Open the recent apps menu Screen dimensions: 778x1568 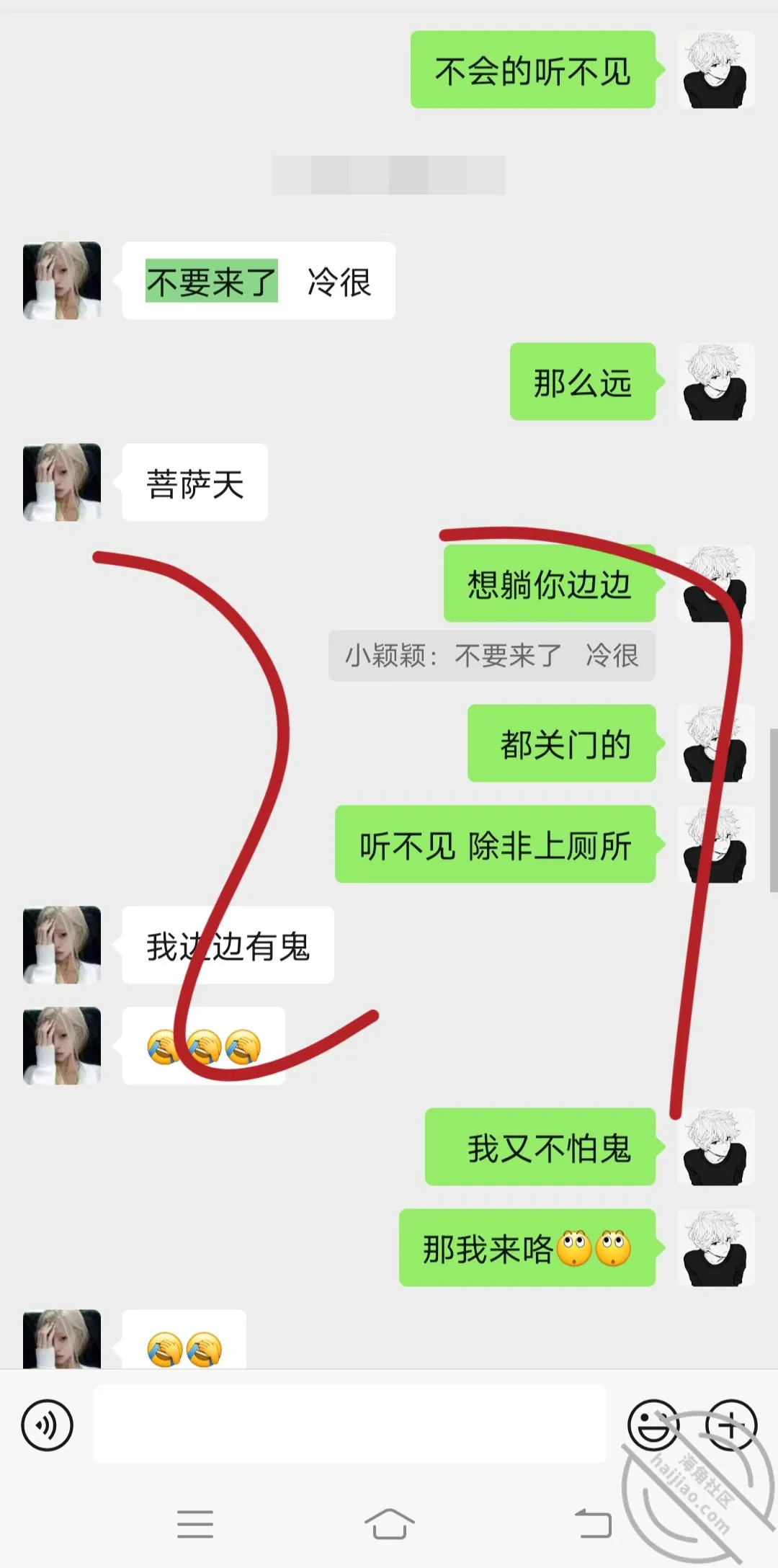pos(195,1524)
